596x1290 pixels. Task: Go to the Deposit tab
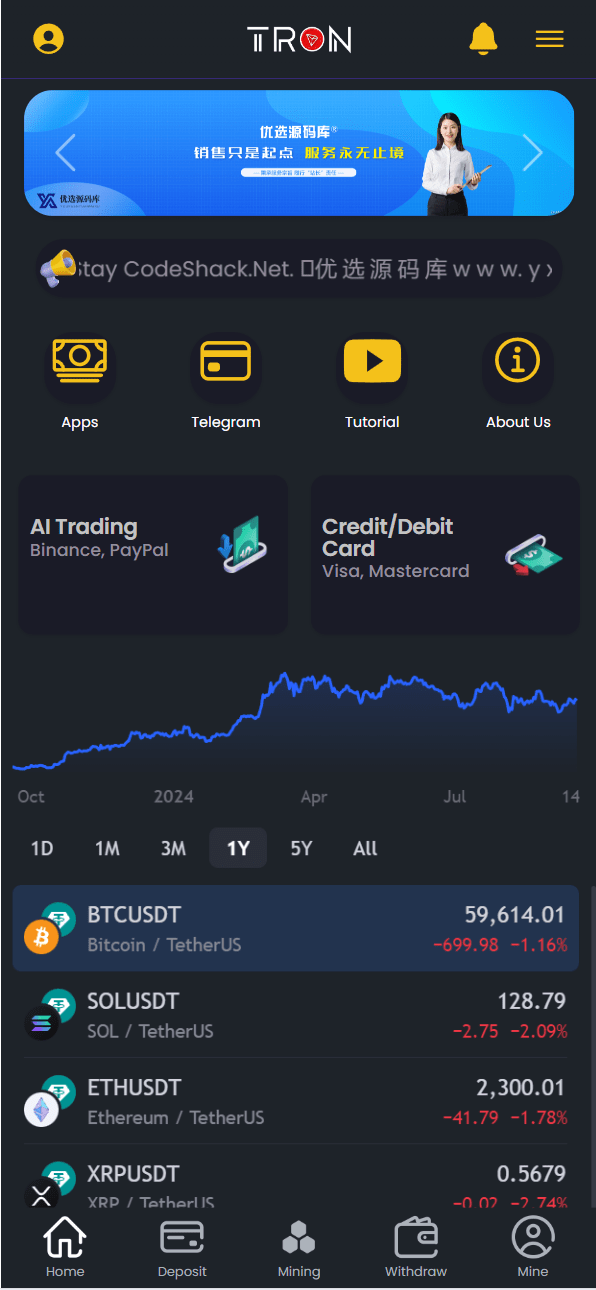[182, 1248]
